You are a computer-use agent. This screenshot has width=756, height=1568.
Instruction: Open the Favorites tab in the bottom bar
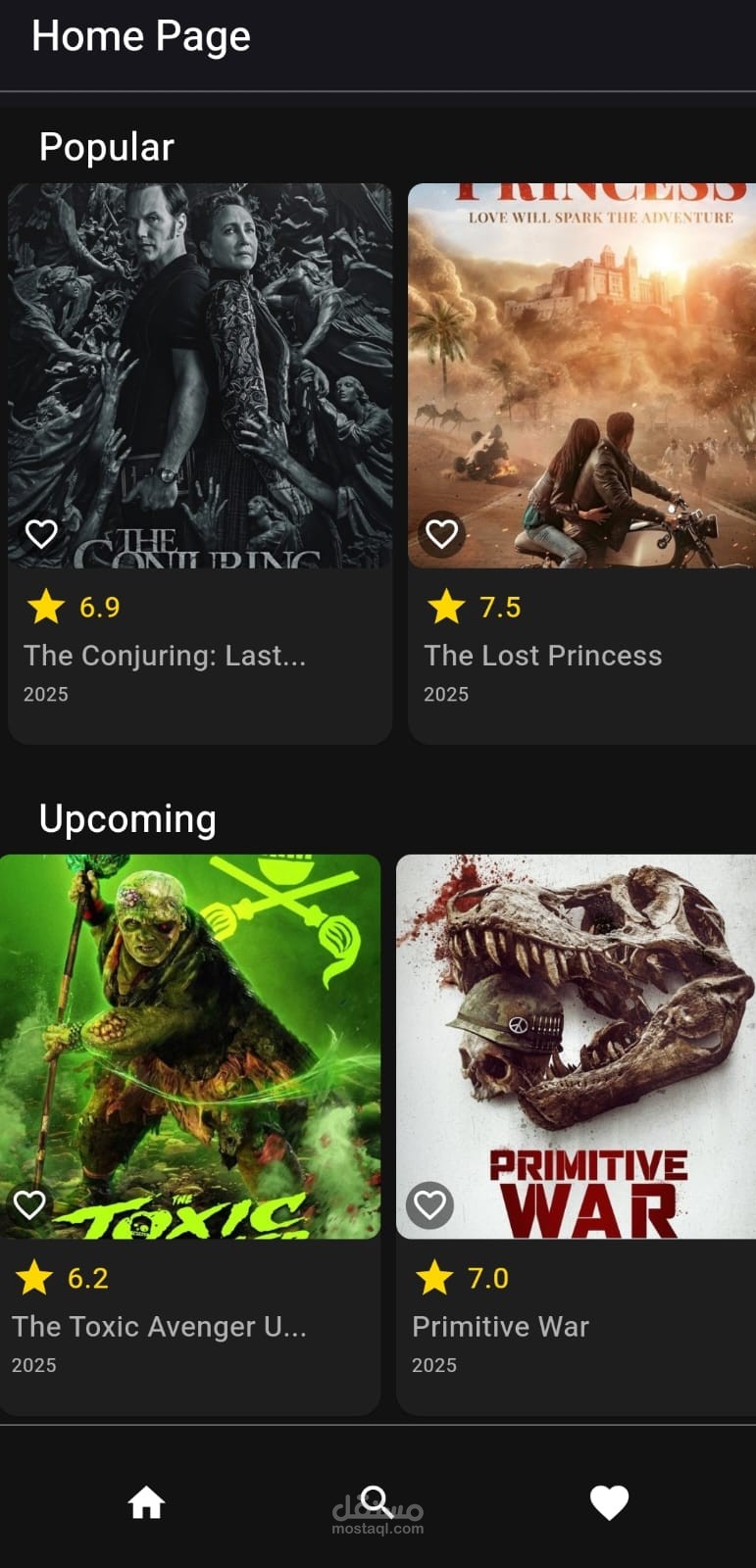(609, 1502)
